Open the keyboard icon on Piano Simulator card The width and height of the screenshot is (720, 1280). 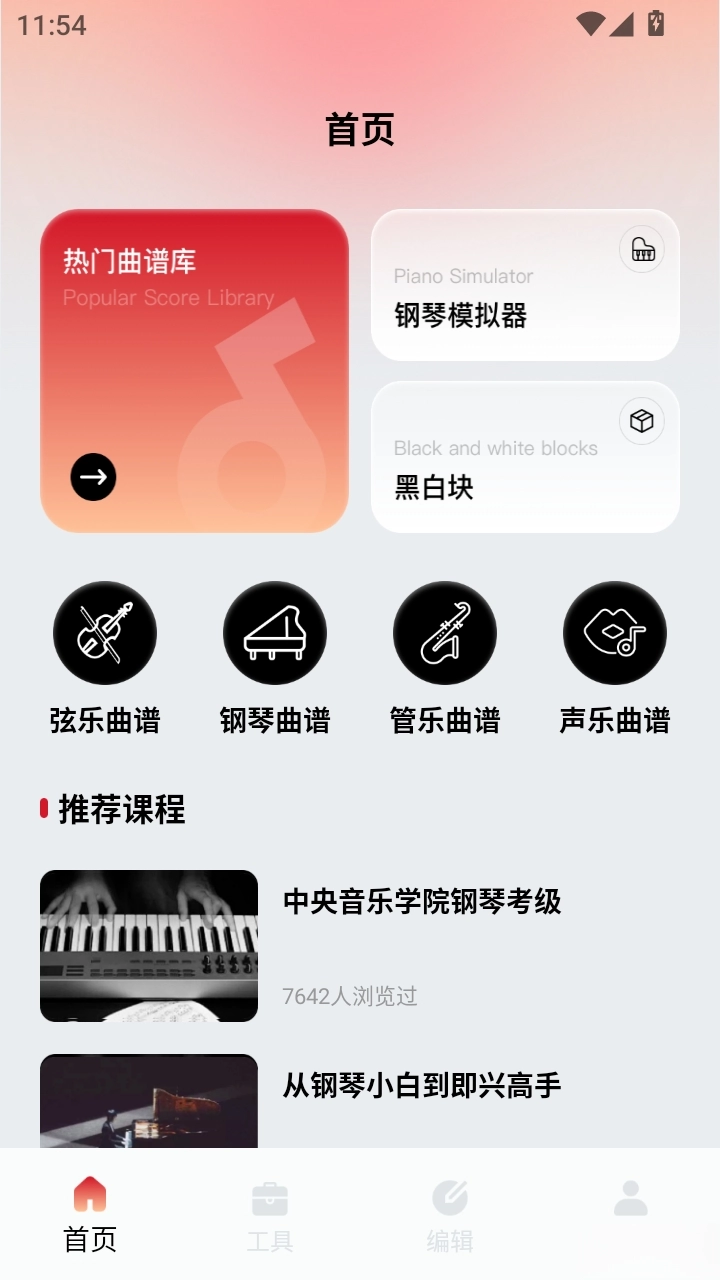click(x=641, y=250)
